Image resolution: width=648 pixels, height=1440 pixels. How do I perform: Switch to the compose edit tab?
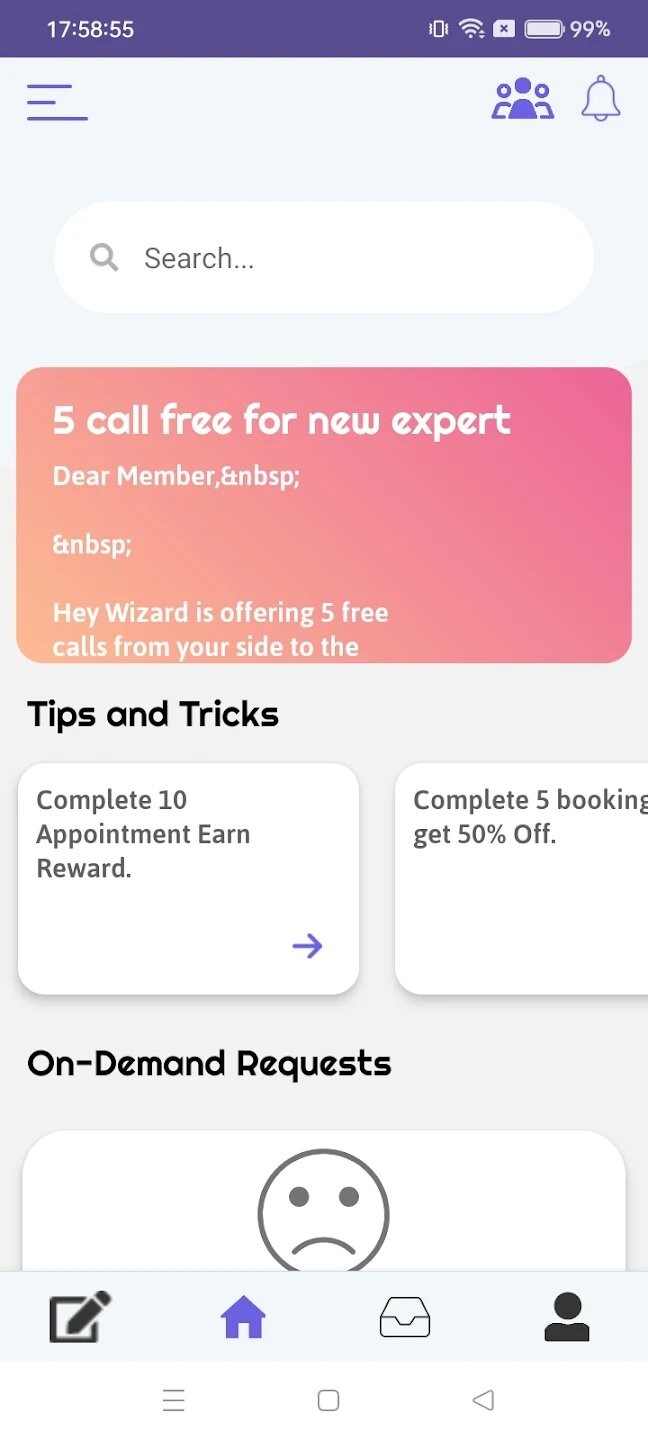pyautogui.click(x=80, y=1316)
